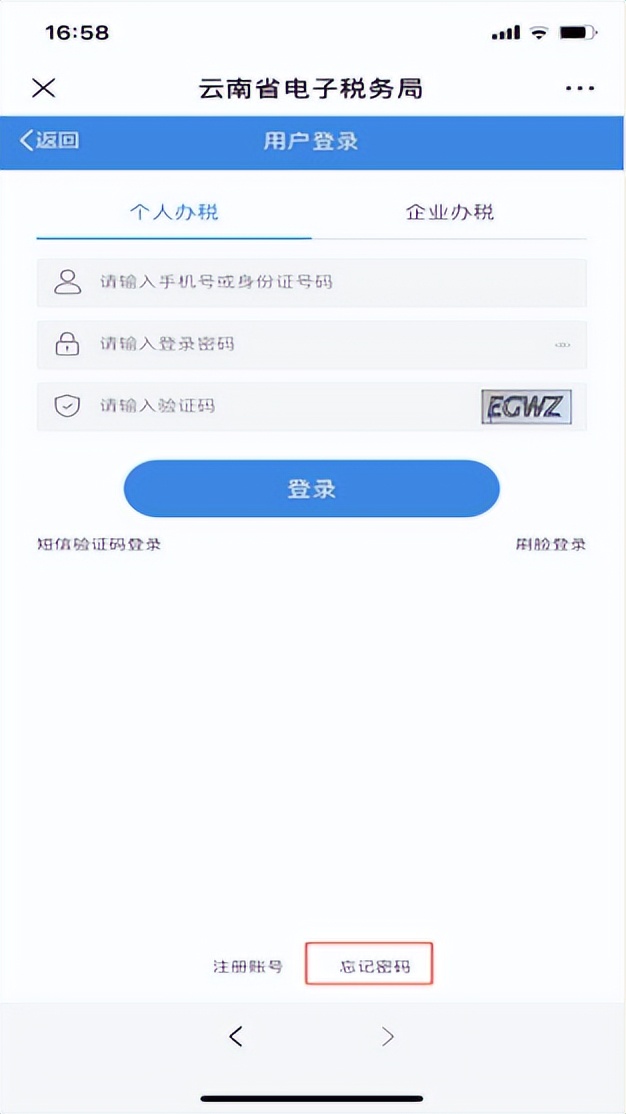Image resolution: width=626 pixels, height=1114 pixels.
Task: Toggle password visibility icon
Action: pyautogui.click(x=562, y=345)
